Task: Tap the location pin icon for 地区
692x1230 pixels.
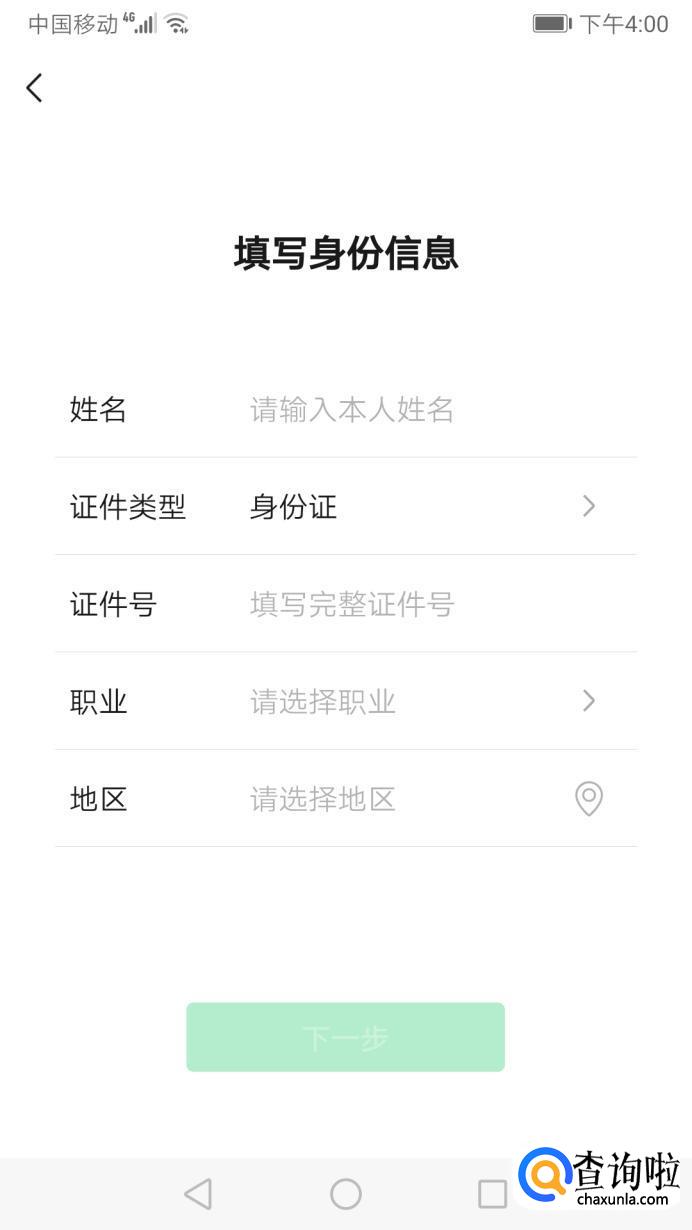Action: [589, 799]
